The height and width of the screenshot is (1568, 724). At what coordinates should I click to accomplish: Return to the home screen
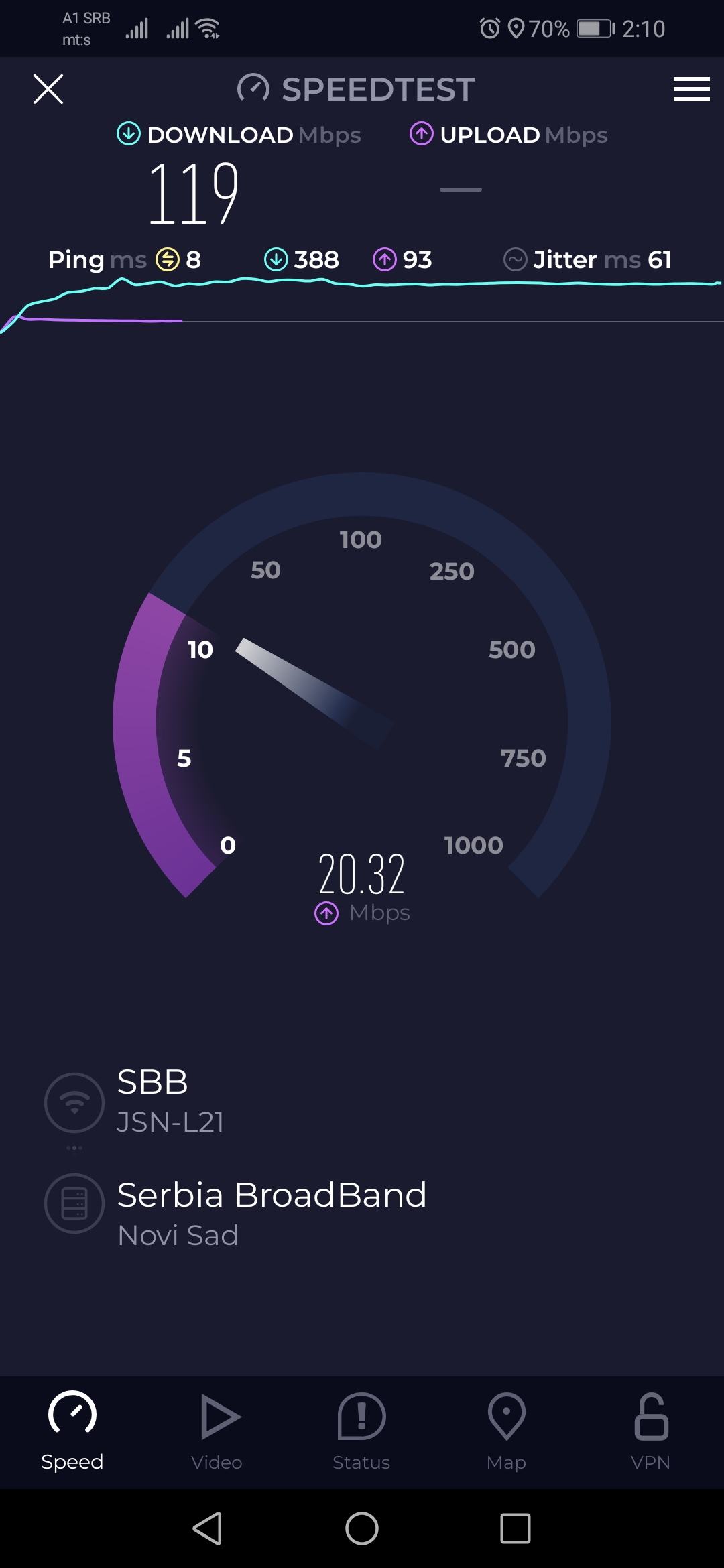362,1528
